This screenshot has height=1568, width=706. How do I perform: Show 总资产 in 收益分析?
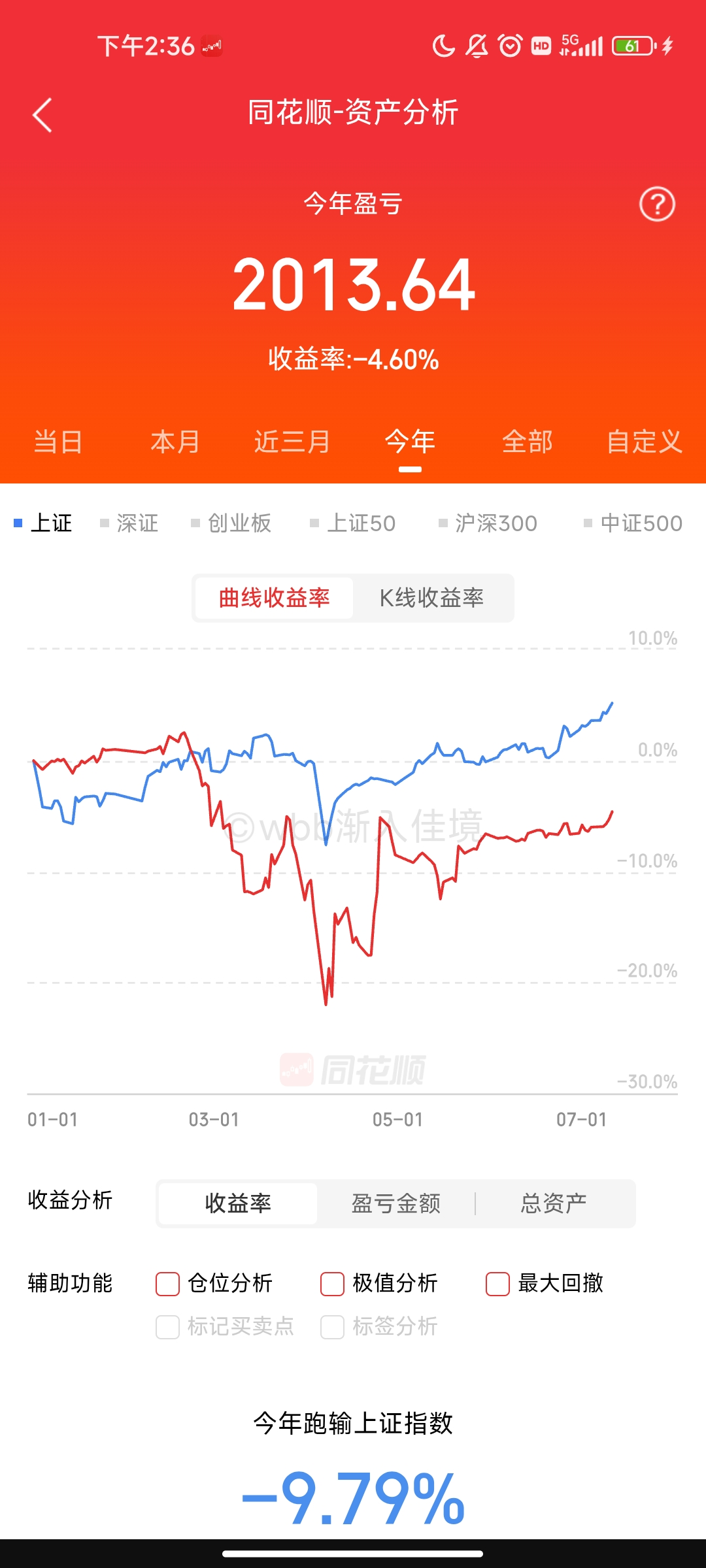click(554, 1203)
